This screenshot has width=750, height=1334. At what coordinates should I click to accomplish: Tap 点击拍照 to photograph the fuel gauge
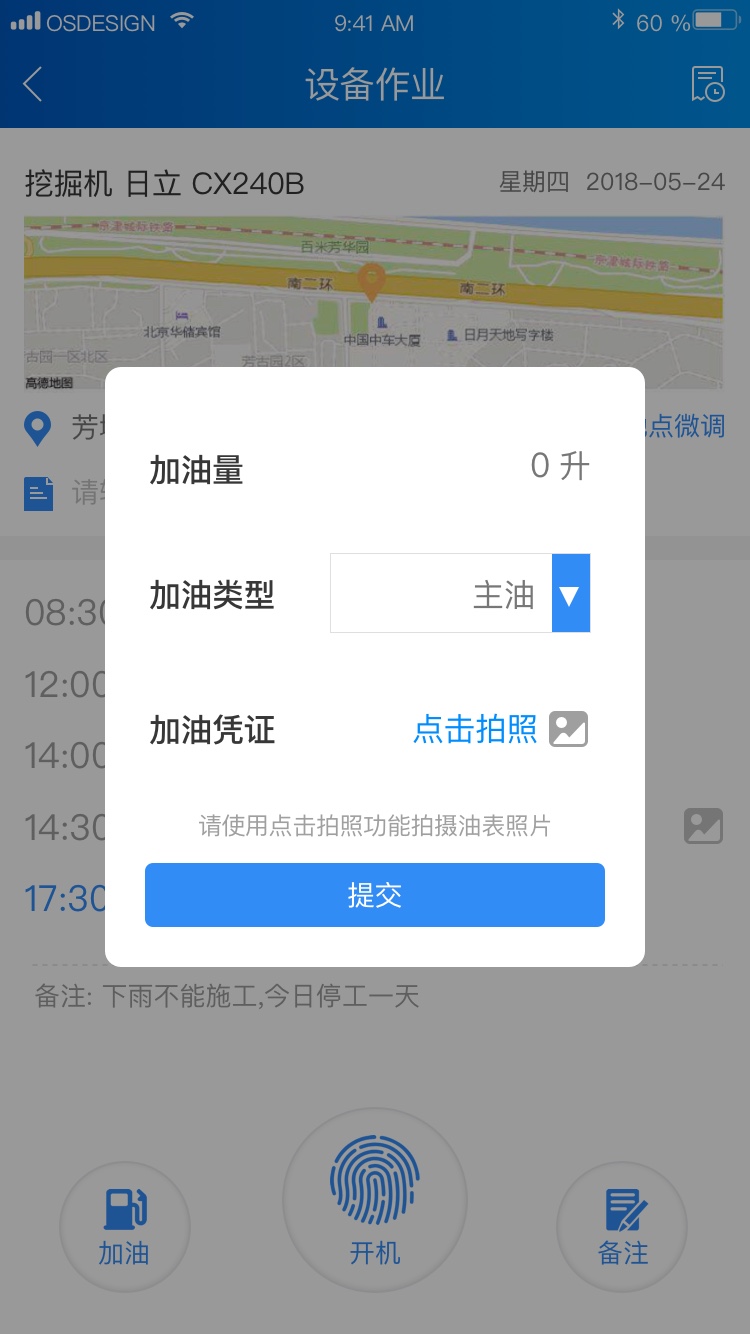475,729
